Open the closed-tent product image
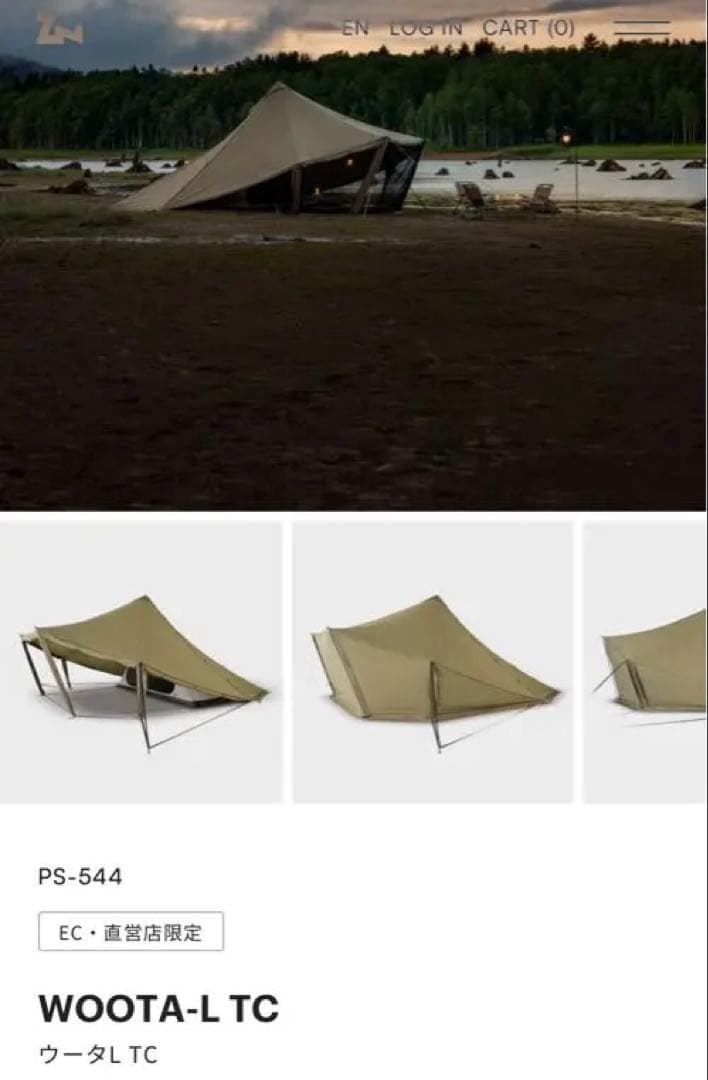The image size is (708, 1080). pos(433,662)
